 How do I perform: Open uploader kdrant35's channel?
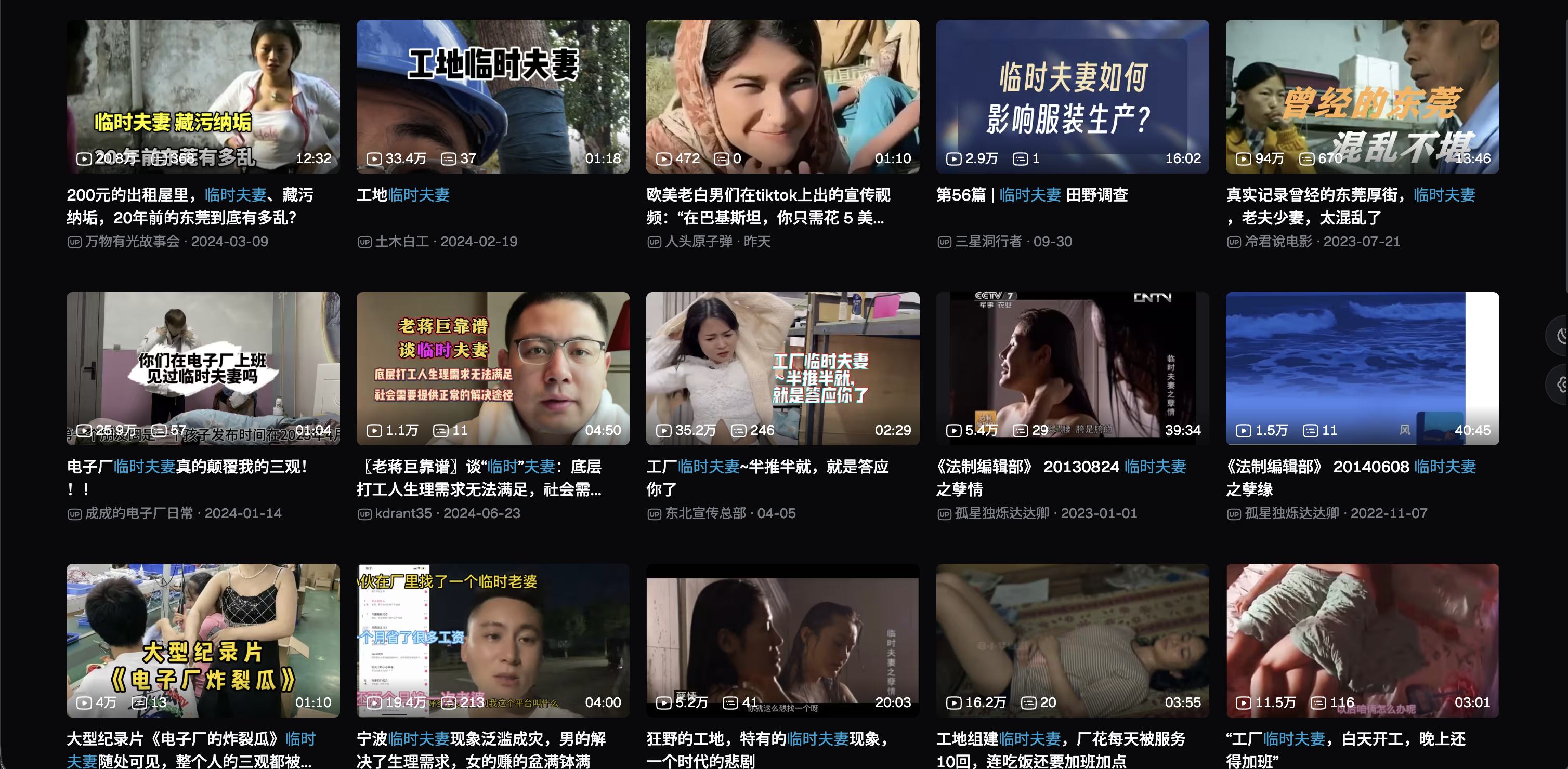coord(403,513)
